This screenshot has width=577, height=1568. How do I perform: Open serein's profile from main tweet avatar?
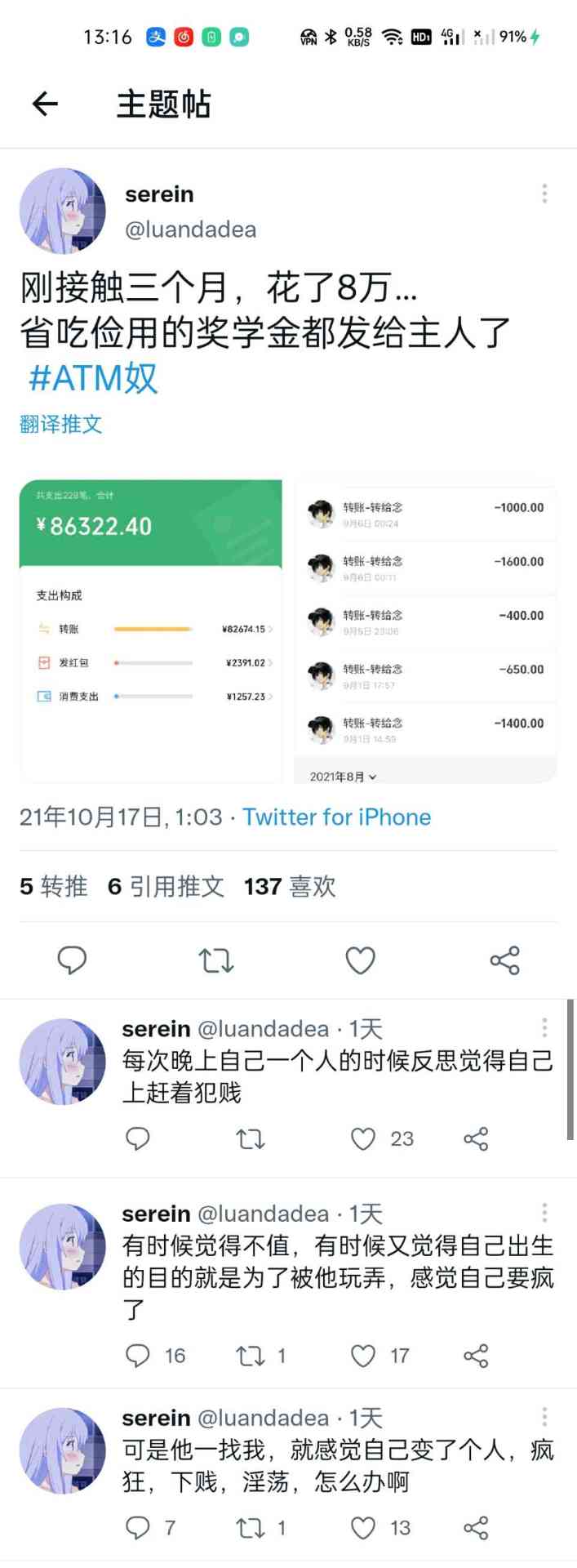(x=63, y=211)
